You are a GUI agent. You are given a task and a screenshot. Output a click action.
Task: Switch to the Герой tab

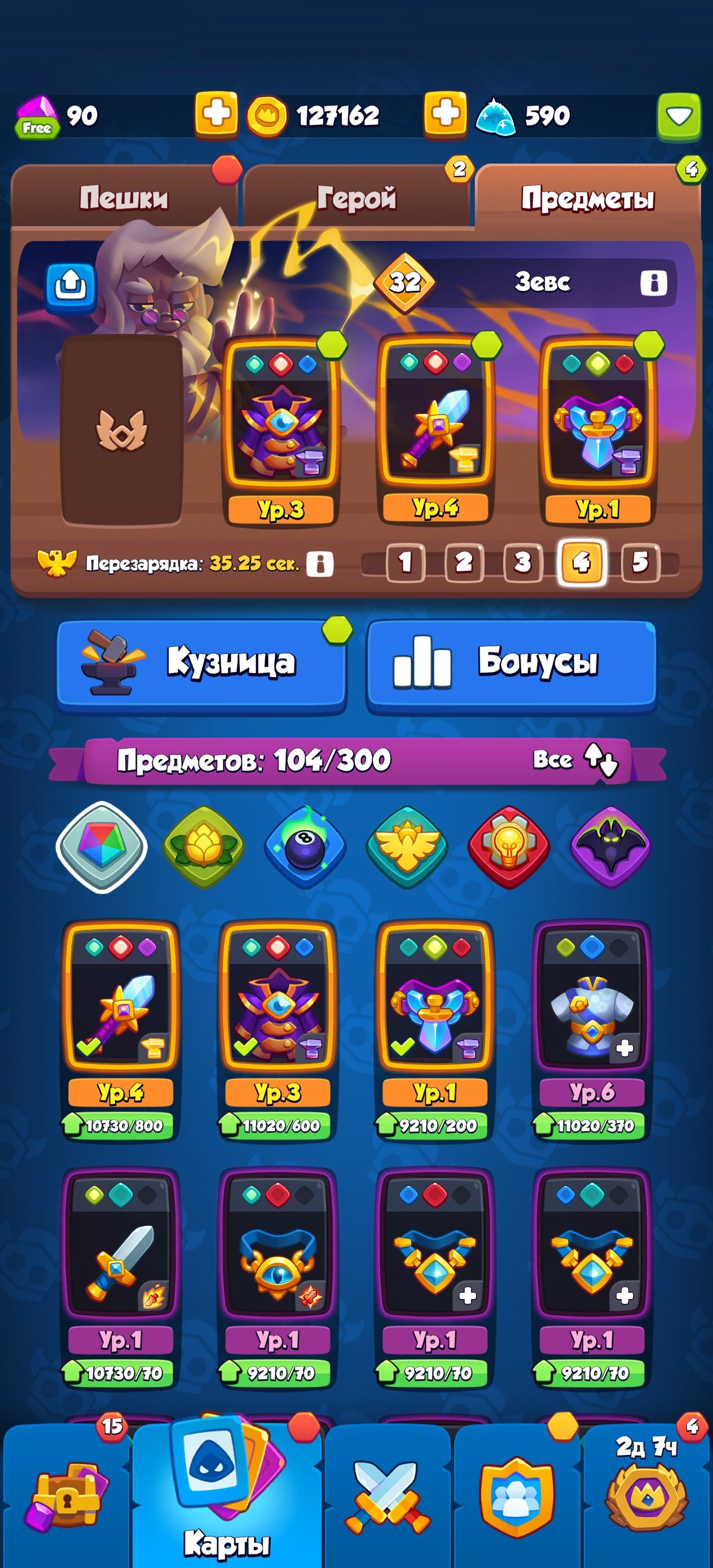[x=357, y=198]
